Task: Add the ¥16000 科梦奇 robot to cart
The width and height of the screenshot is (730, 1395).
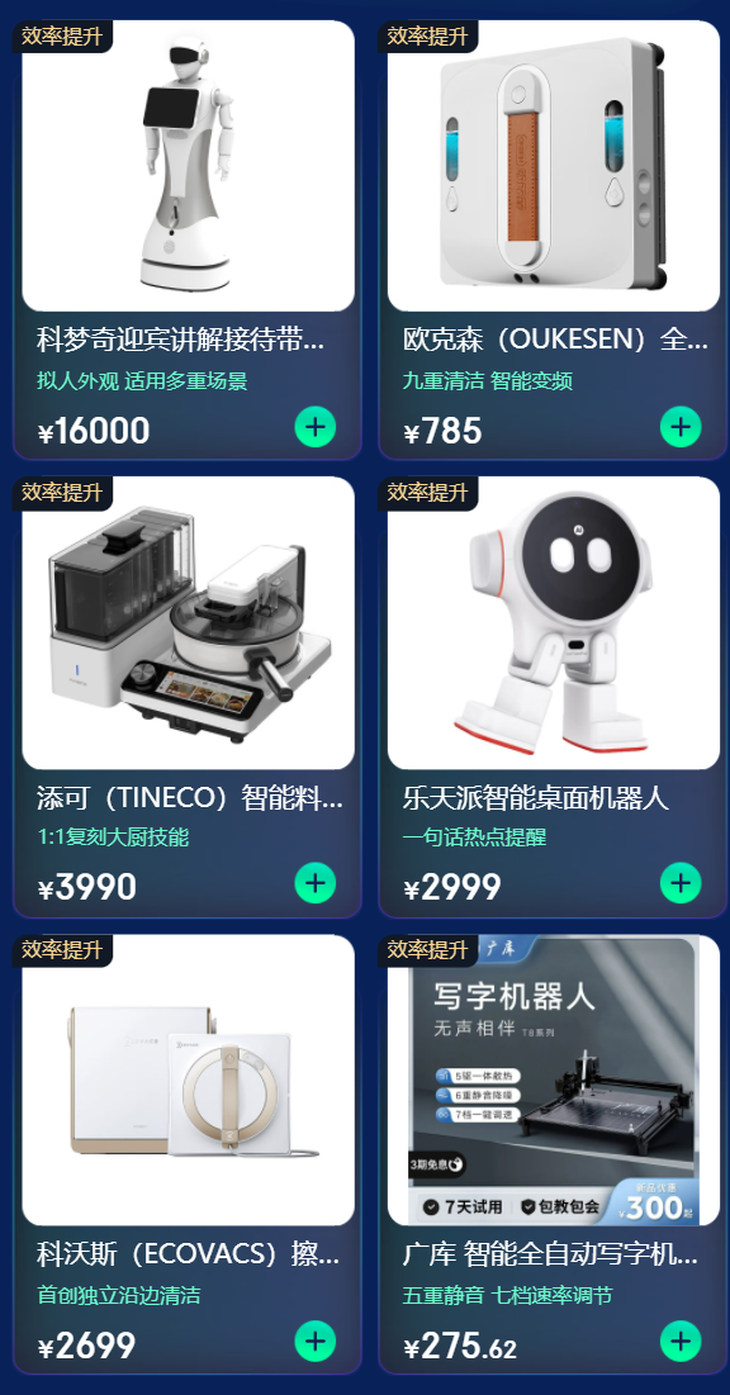Action: point(315,427)
